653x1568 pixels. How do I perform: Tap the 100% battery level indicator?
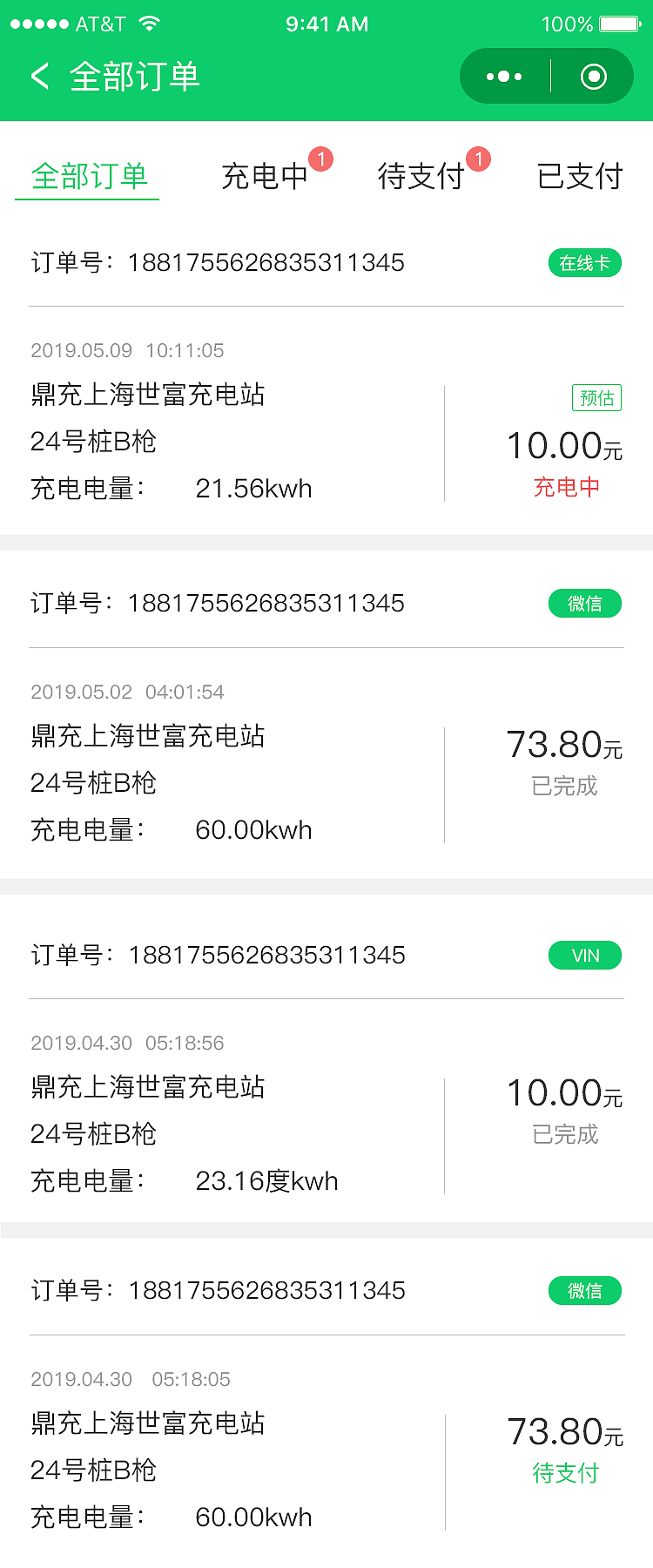pos(566,24)
